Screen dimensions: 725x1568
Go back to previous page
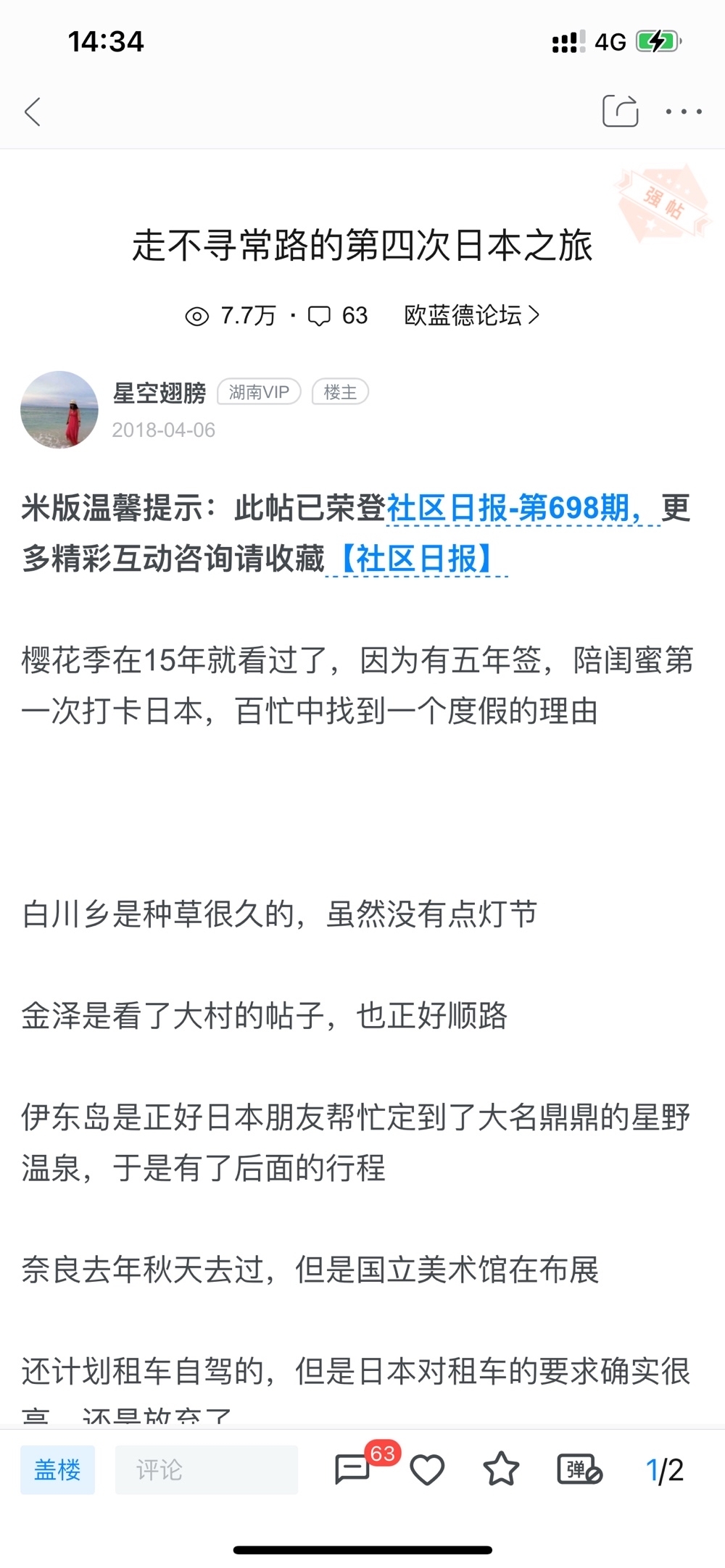click(33, 112)
